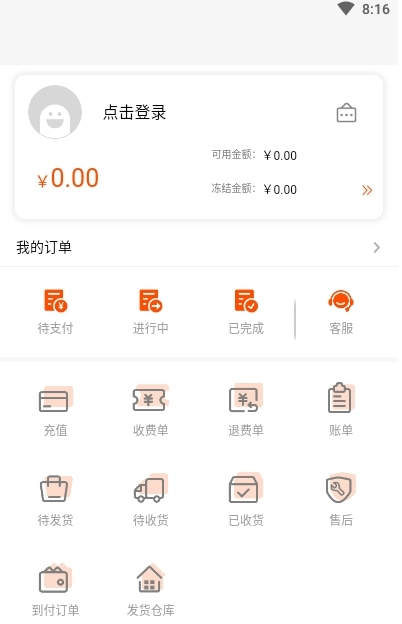Open 充值 to recharge

pyautogui.click(x=55, y=410)
